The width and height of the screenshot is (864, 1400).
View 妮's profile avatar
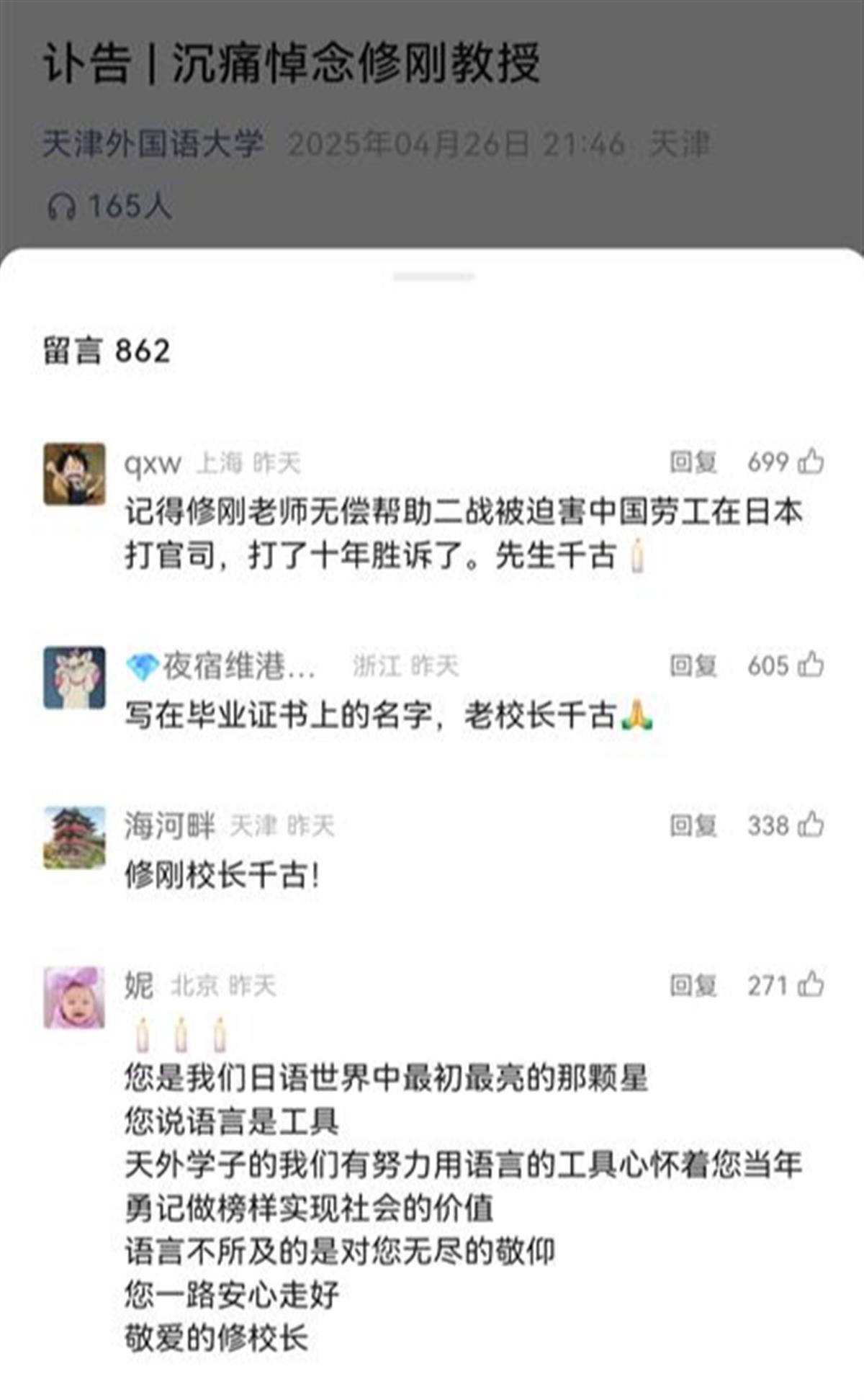tap(74, 997)
